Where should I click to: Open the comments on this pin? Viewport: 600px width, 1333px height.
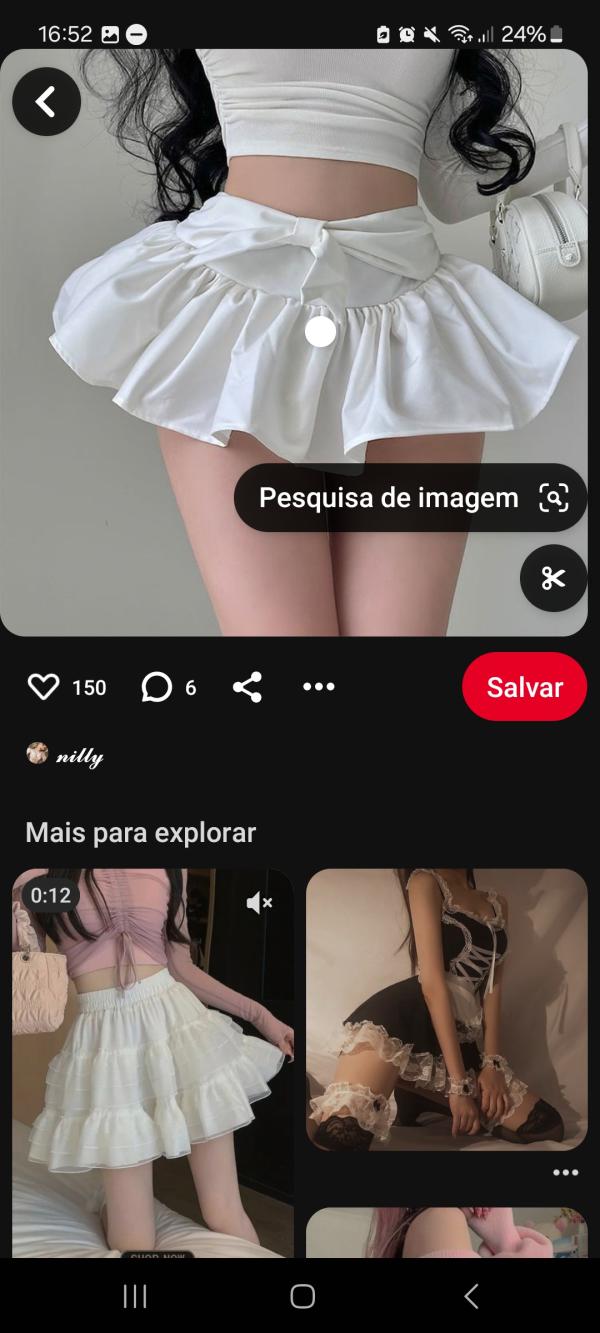click(157, 687)
